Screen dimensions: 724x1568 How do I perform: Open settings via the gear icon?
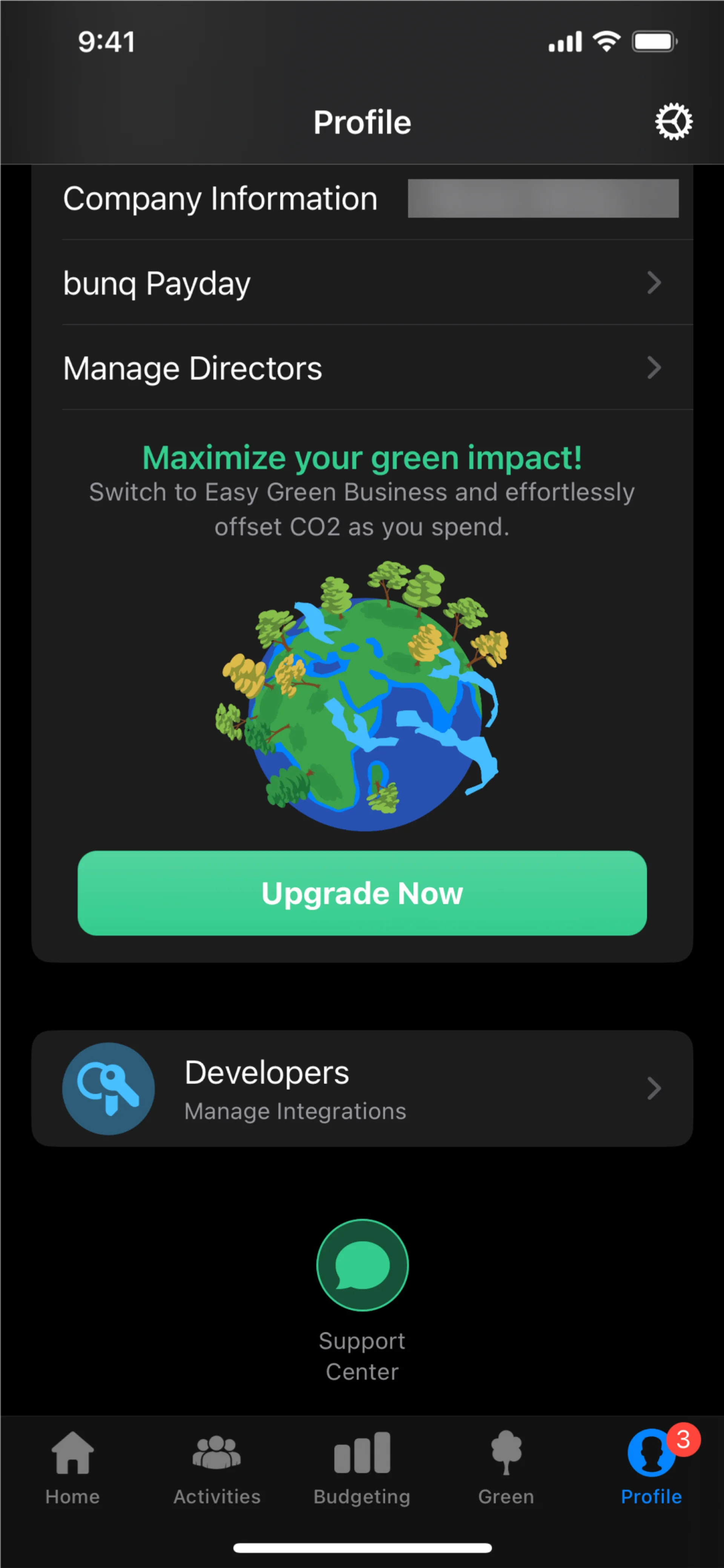(x=673, y=122)
